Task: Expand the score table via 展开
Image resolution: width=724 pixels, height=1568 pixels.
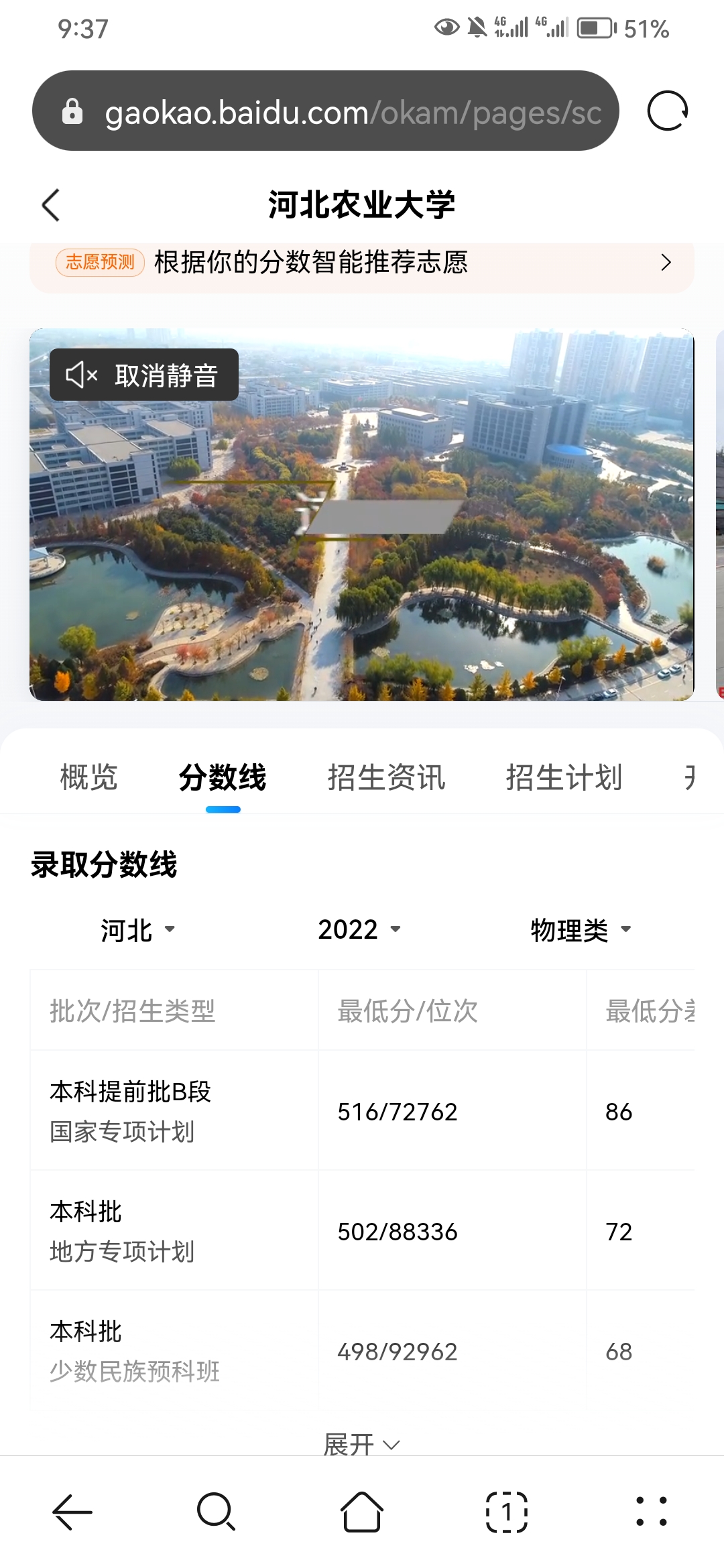Action: tap(359, 1444)
